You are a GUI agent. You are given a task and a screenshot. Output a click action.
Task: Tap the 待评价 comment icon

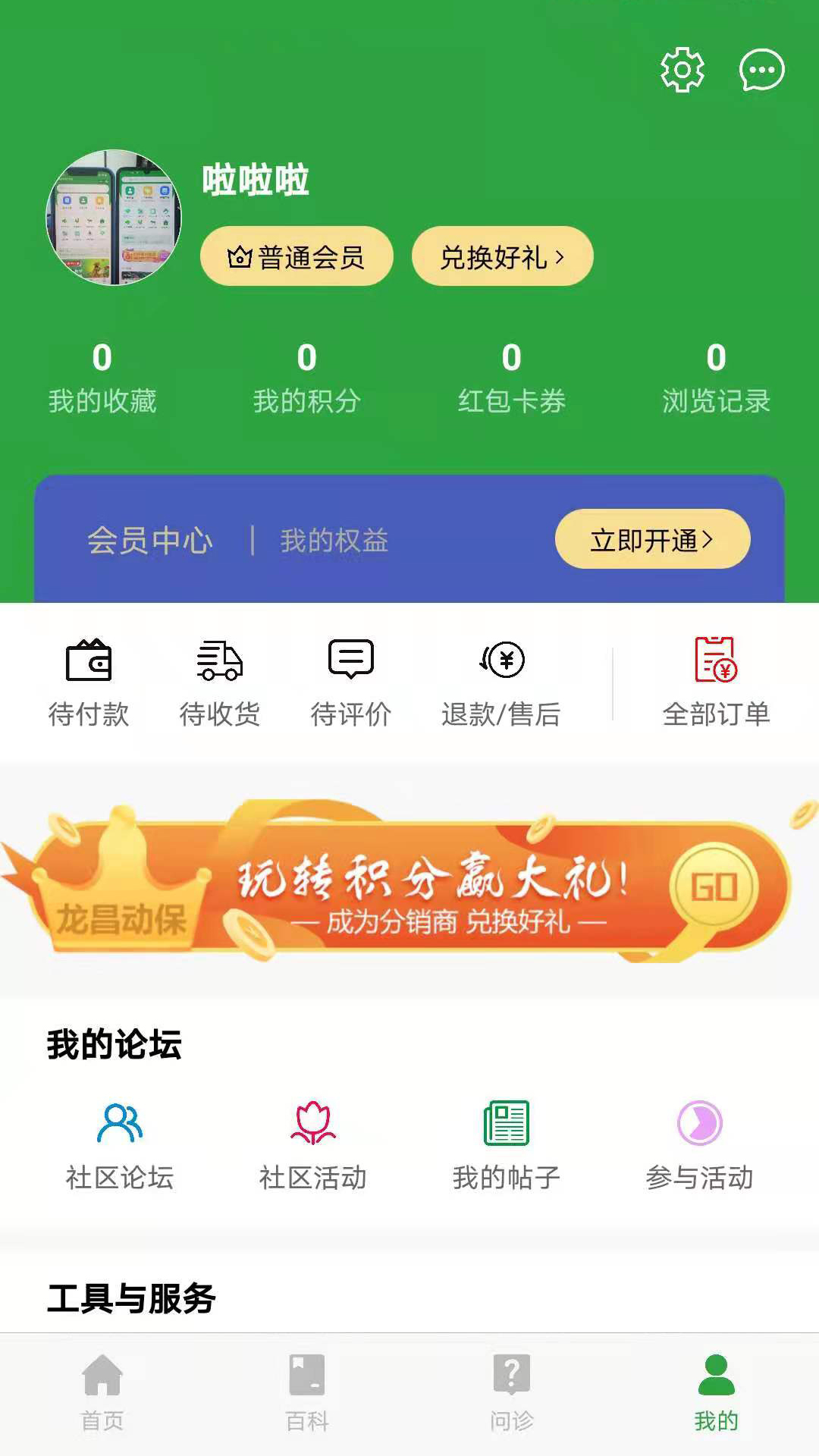click(351, 658)
